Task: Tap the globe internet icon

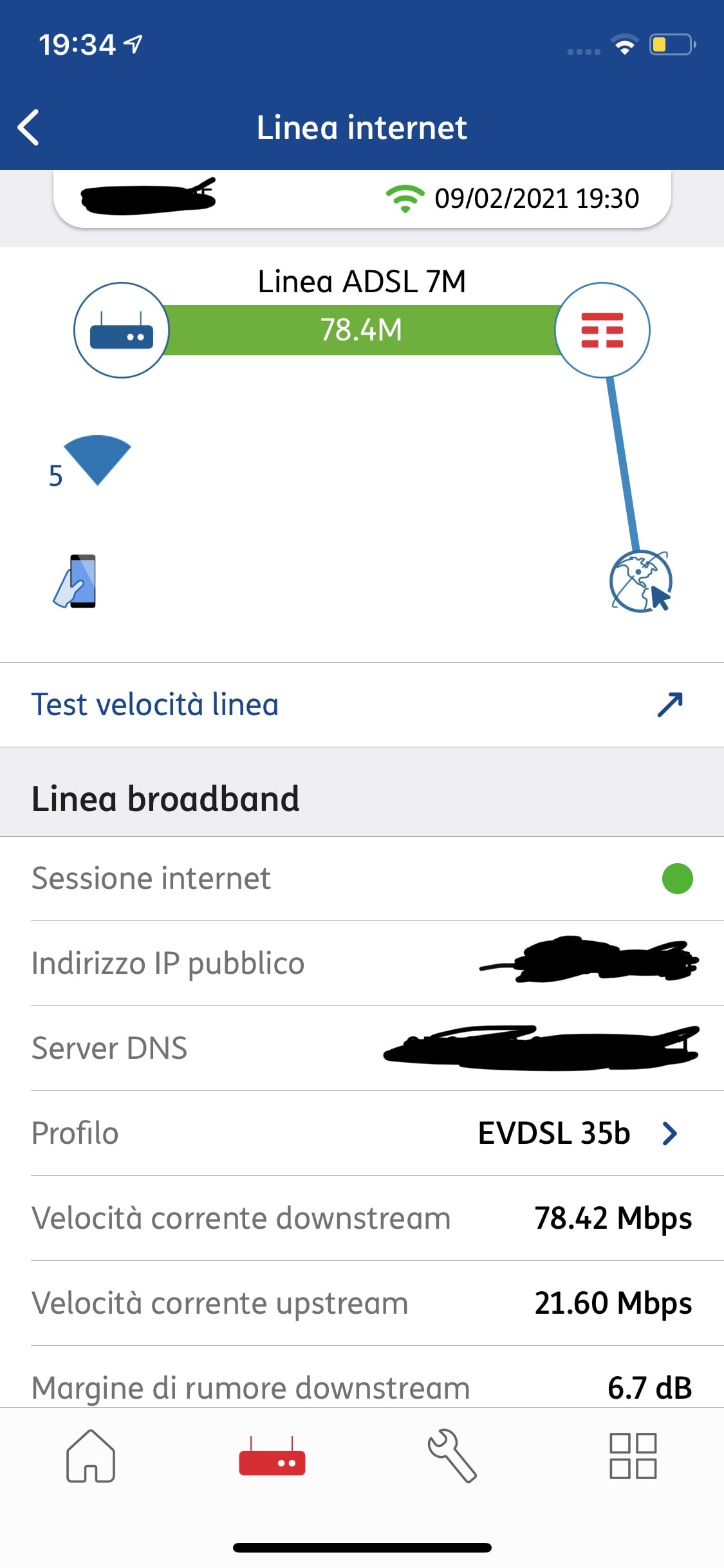Action: click(x=640, y=581)
